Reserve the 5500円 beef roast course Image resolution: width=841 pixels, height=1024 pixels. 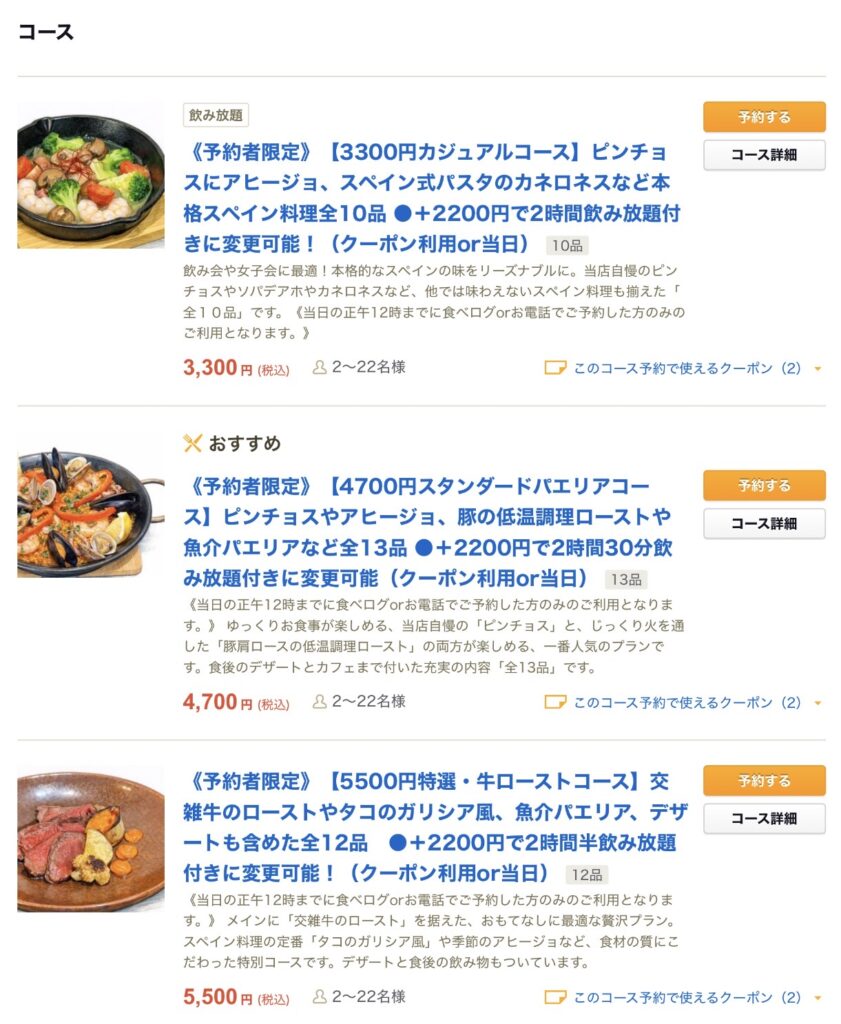point(764,780)
